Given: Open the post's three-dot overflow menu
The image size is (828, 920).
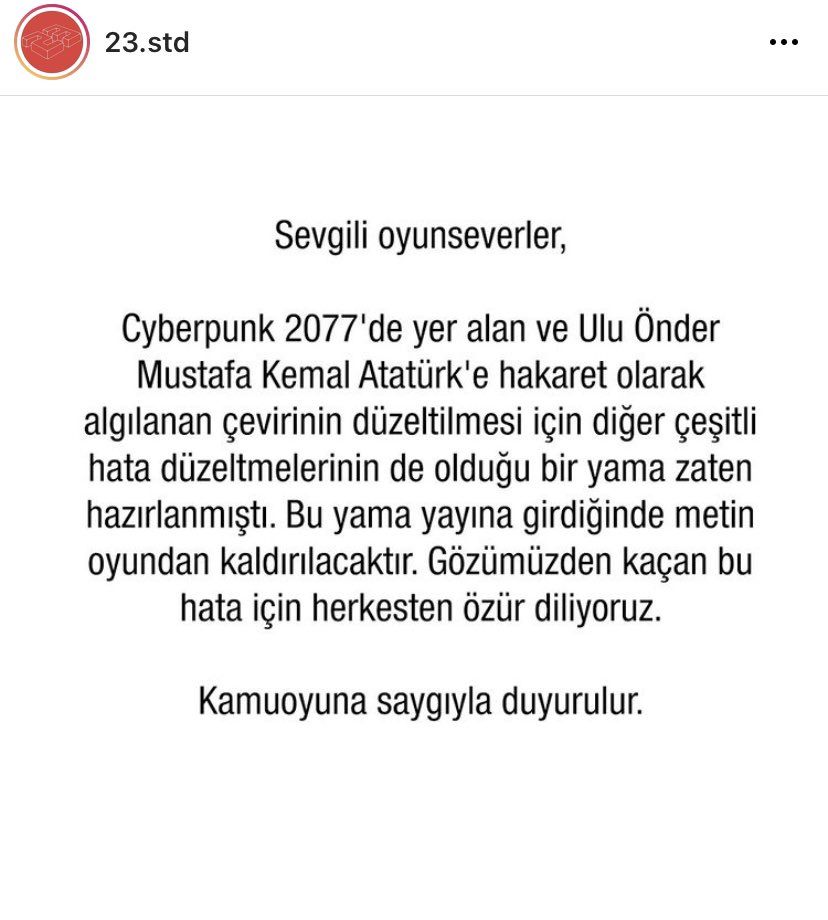Looking at the screenshot, I should [x=783, y=43].
